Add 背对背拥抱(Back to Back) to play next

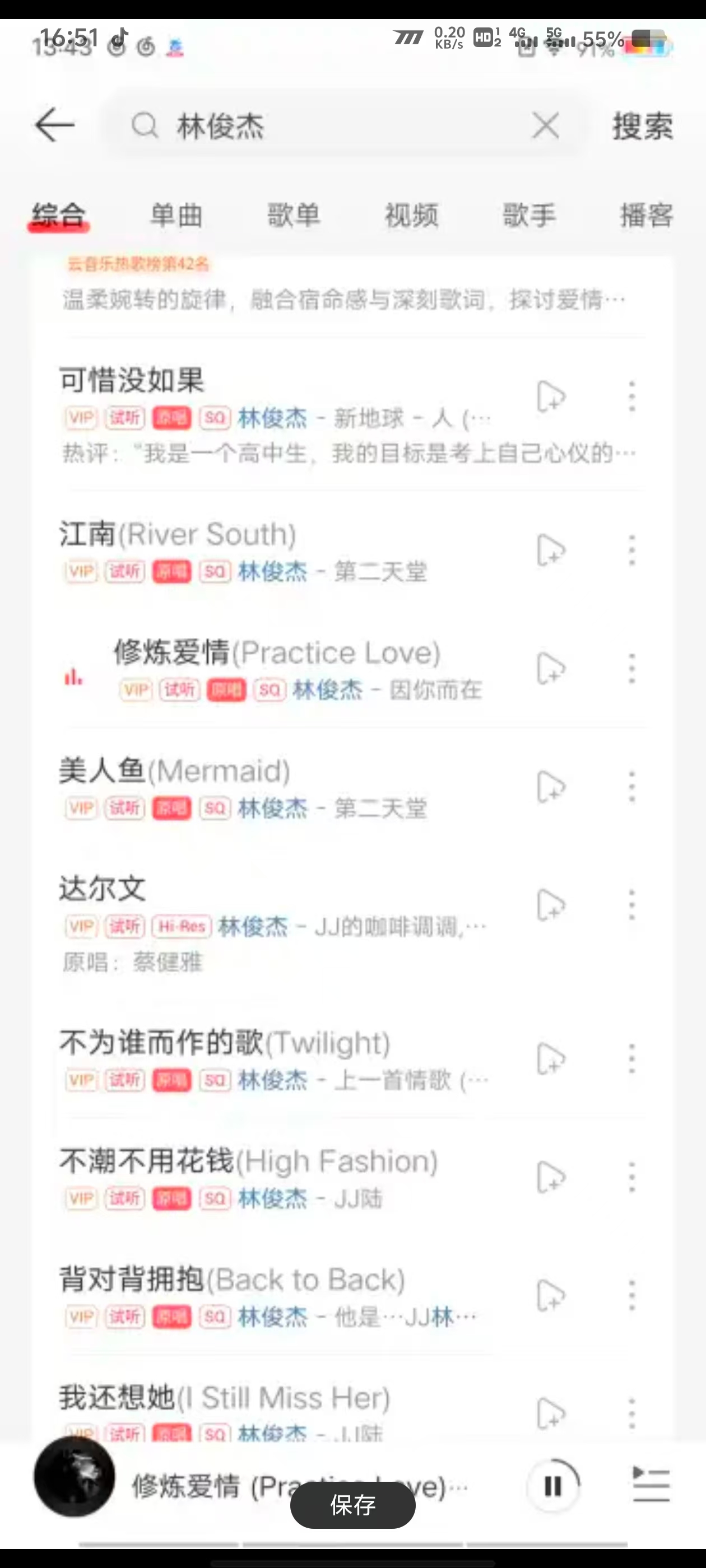(551, 1295)
